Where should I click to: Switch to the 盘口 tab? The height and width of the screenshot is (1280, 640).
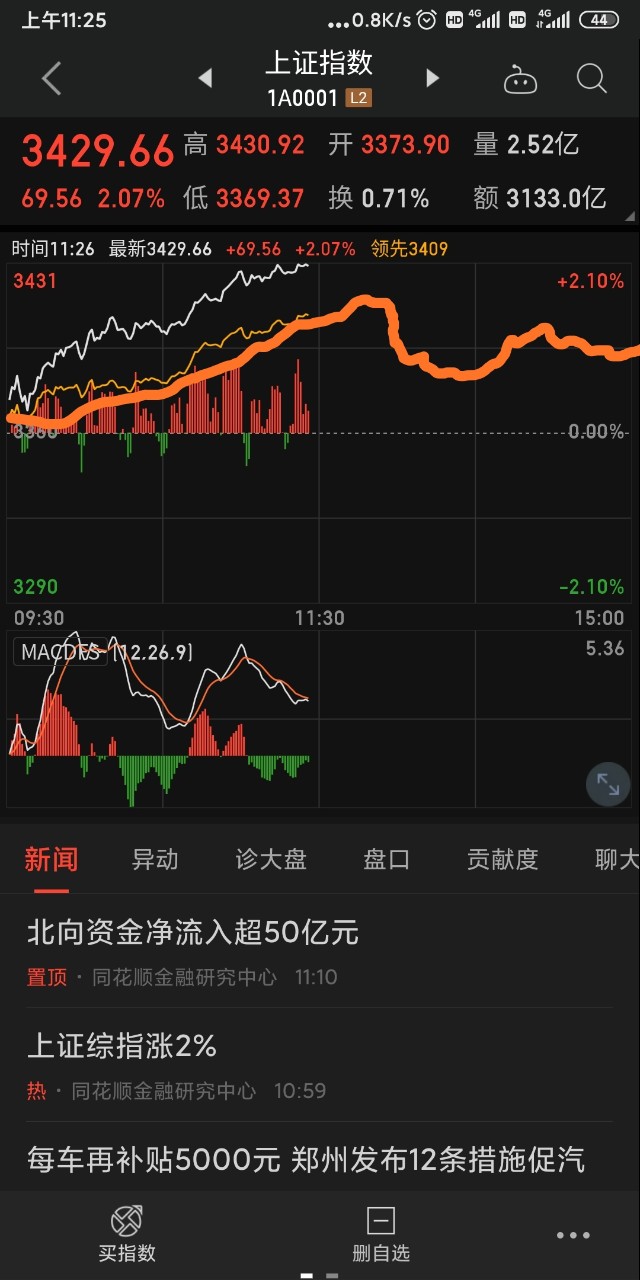(x=386, y=859)
